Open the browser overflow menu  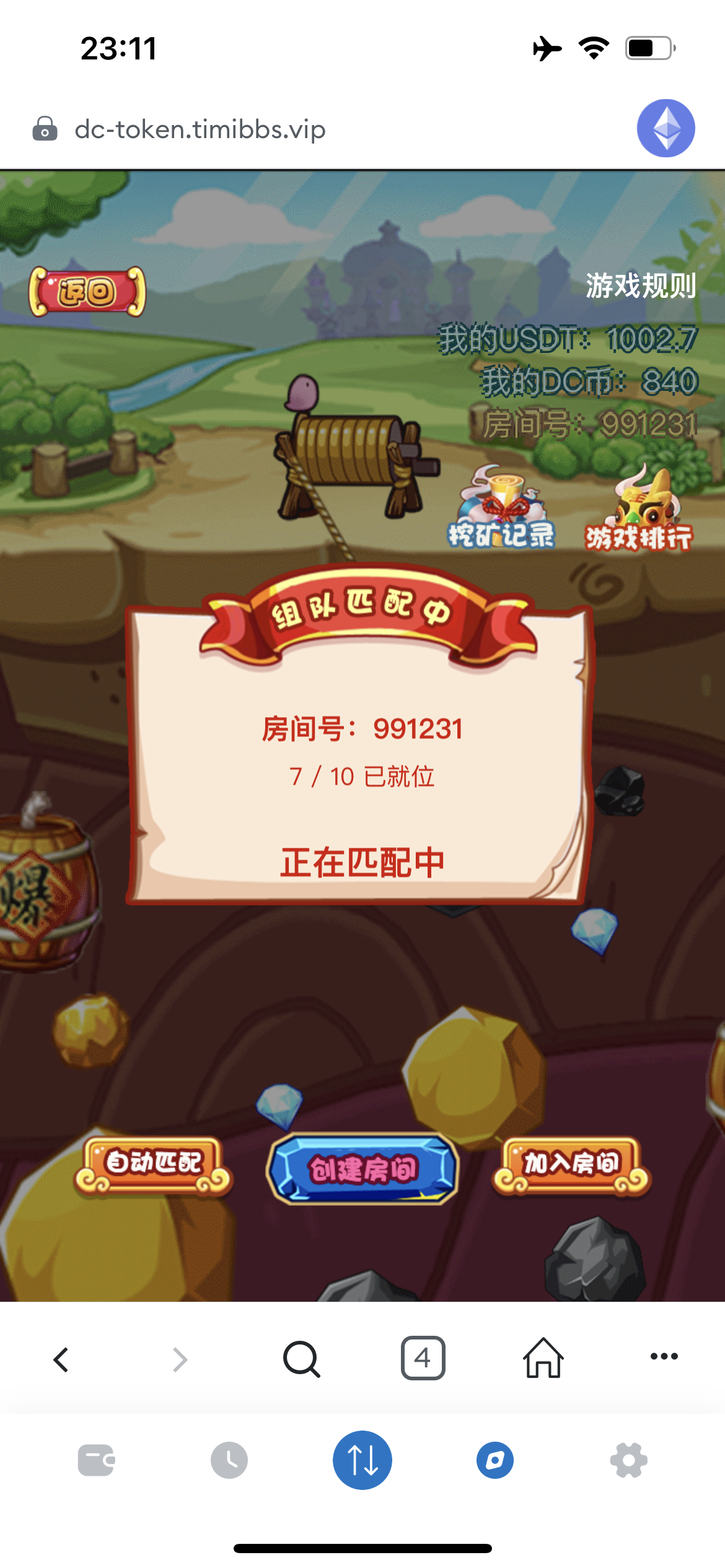(664, 1356)
